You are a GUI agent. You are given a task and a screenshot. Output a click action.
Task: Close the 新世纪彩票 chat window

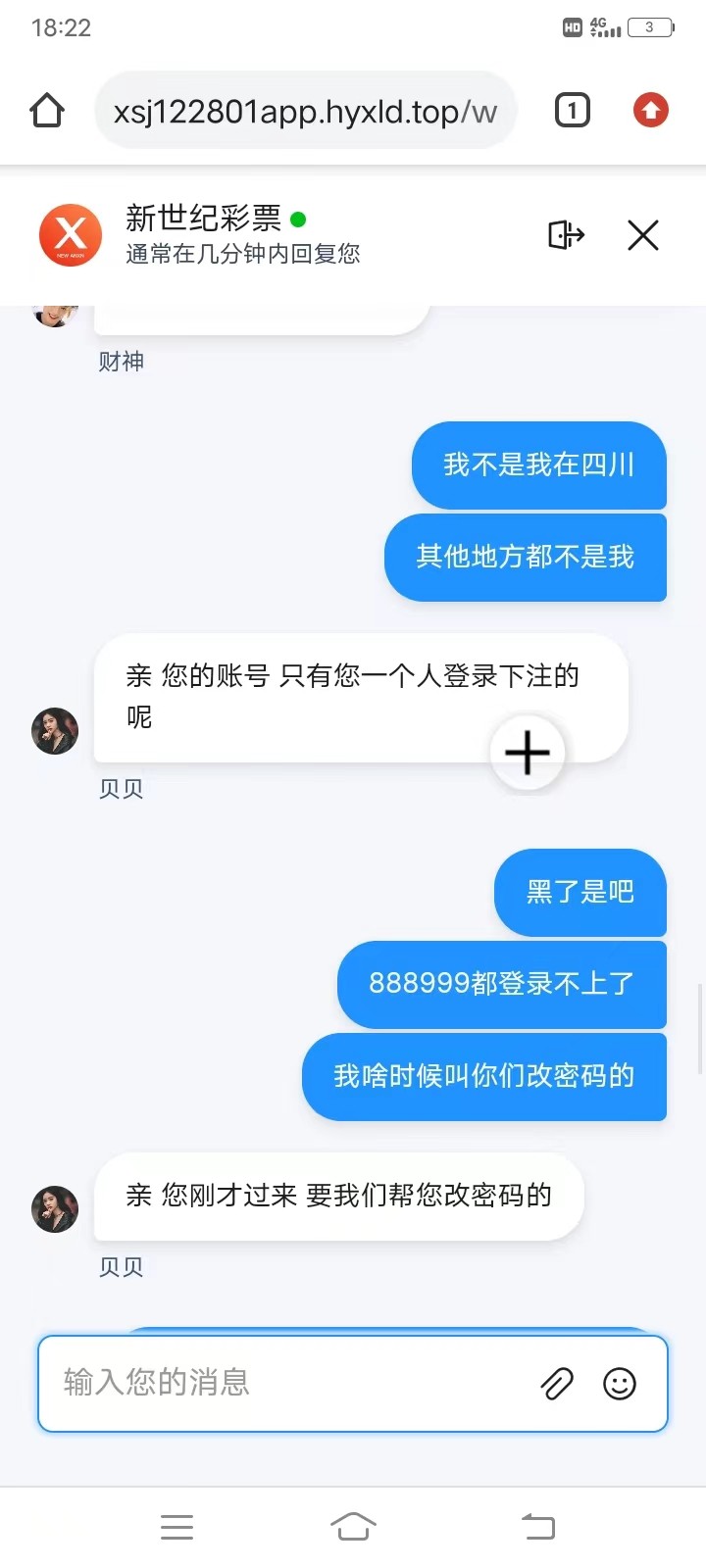click(643, 235)
